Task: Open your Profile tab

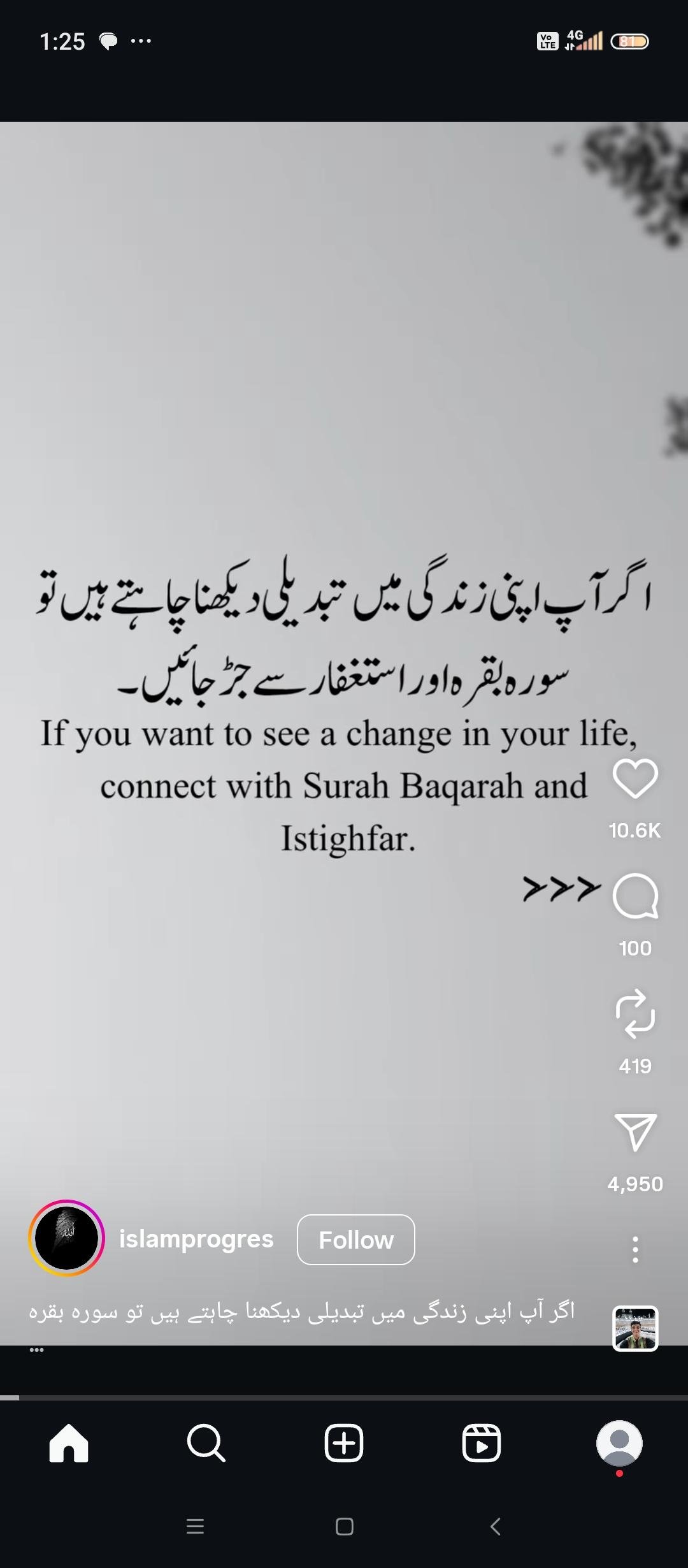Action: tap(619, 1443)
